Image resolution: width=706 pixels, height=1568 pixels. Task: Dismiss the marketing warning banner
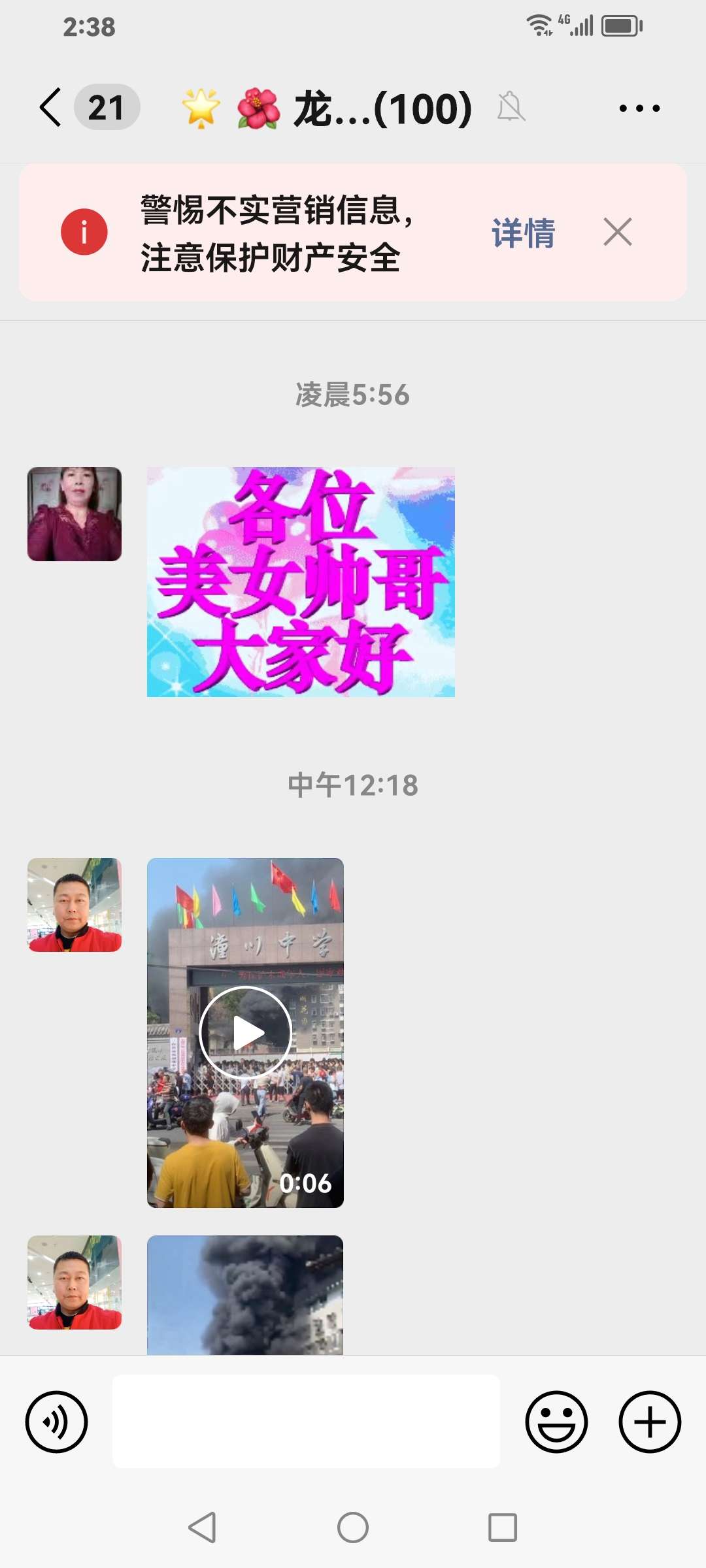click(618, 232)
